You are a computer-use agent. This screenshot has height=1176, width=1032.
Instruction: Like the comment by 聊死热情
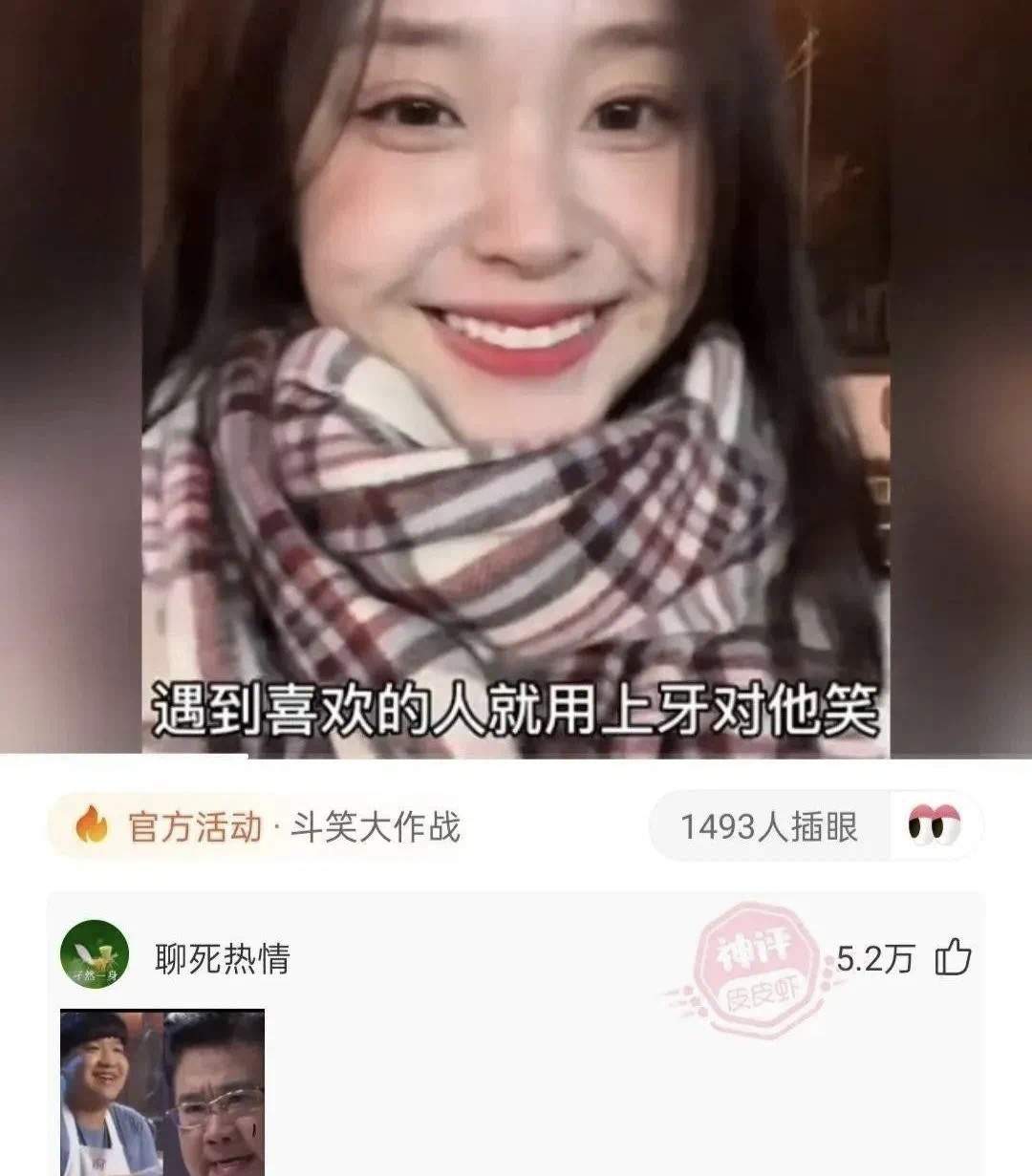pos(953,957)
